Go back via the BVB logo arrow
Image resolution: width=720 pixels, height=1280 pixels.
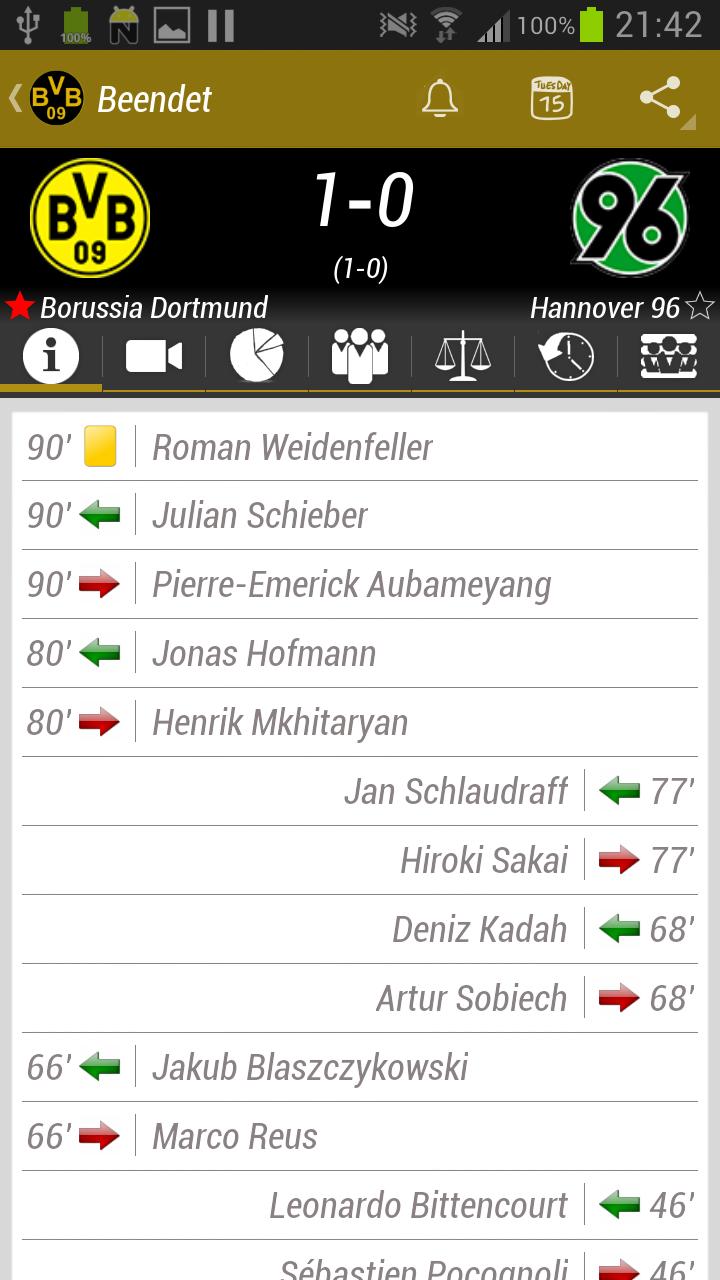click(x=45, y=98)
